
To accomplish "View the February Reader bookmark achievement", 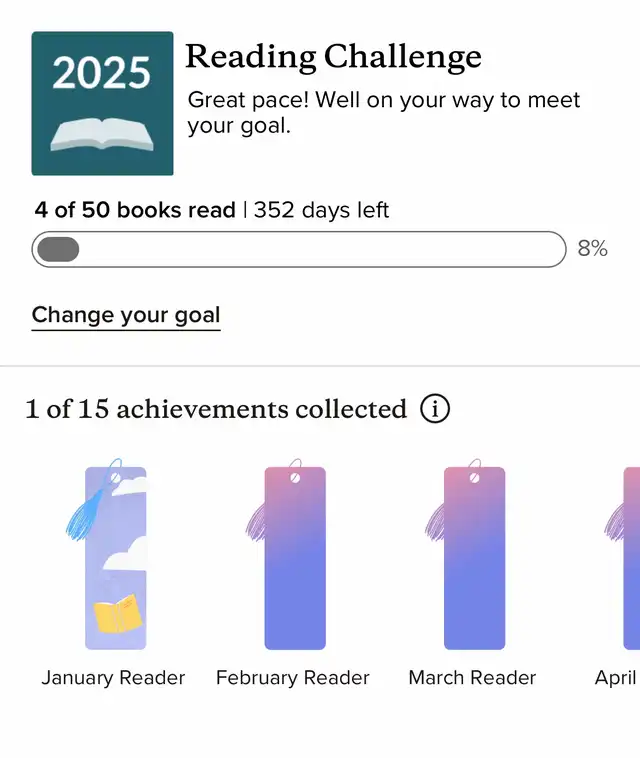I will [x=294, y=558].
